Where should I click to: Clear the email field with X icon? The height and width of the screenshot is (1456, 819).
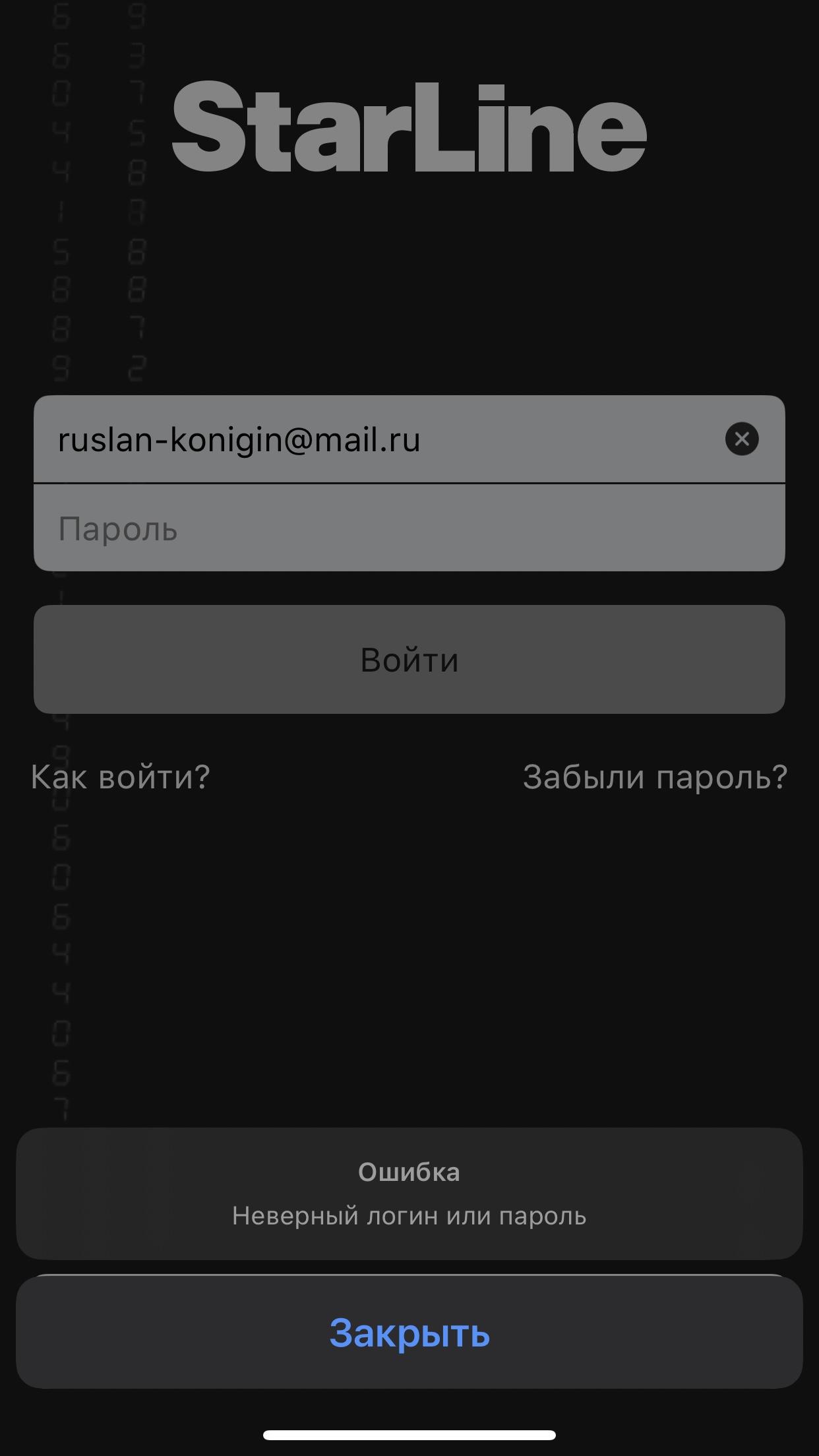(x=742, y=439)
